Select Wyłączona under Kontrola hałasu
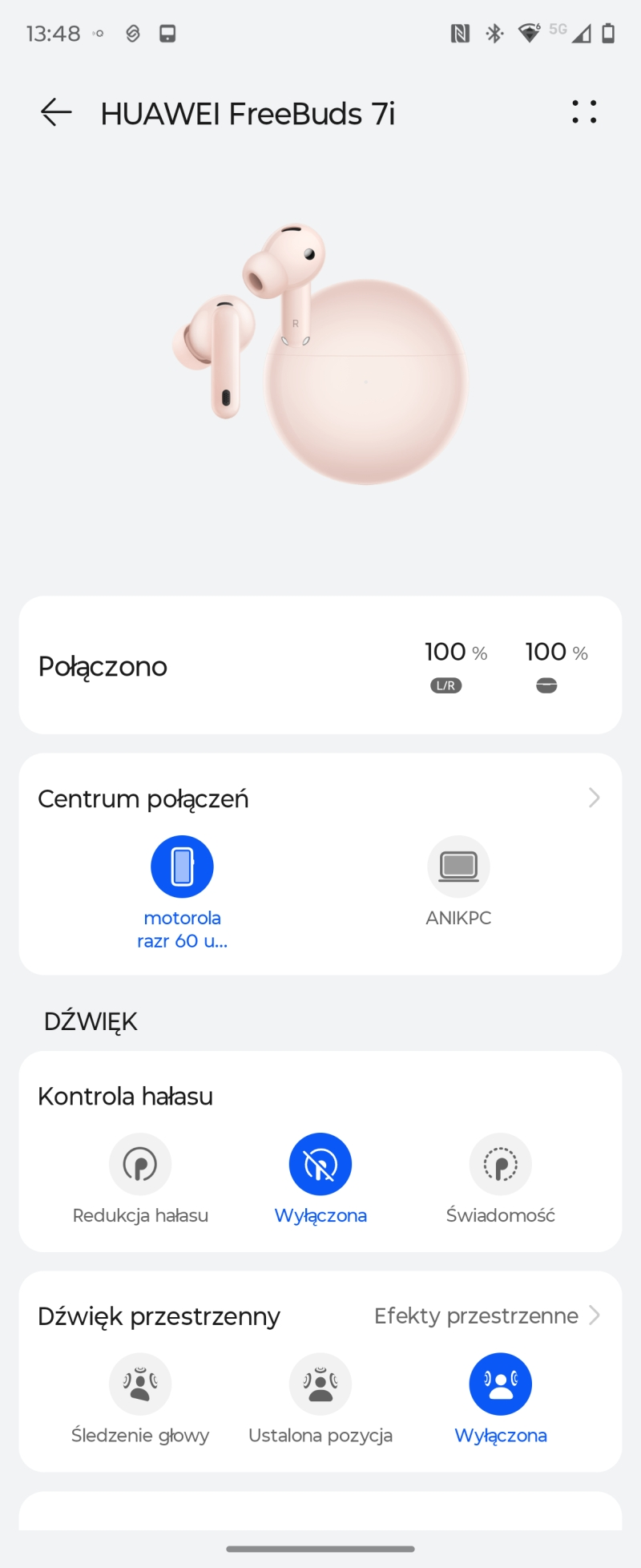 pos(320,1165)
